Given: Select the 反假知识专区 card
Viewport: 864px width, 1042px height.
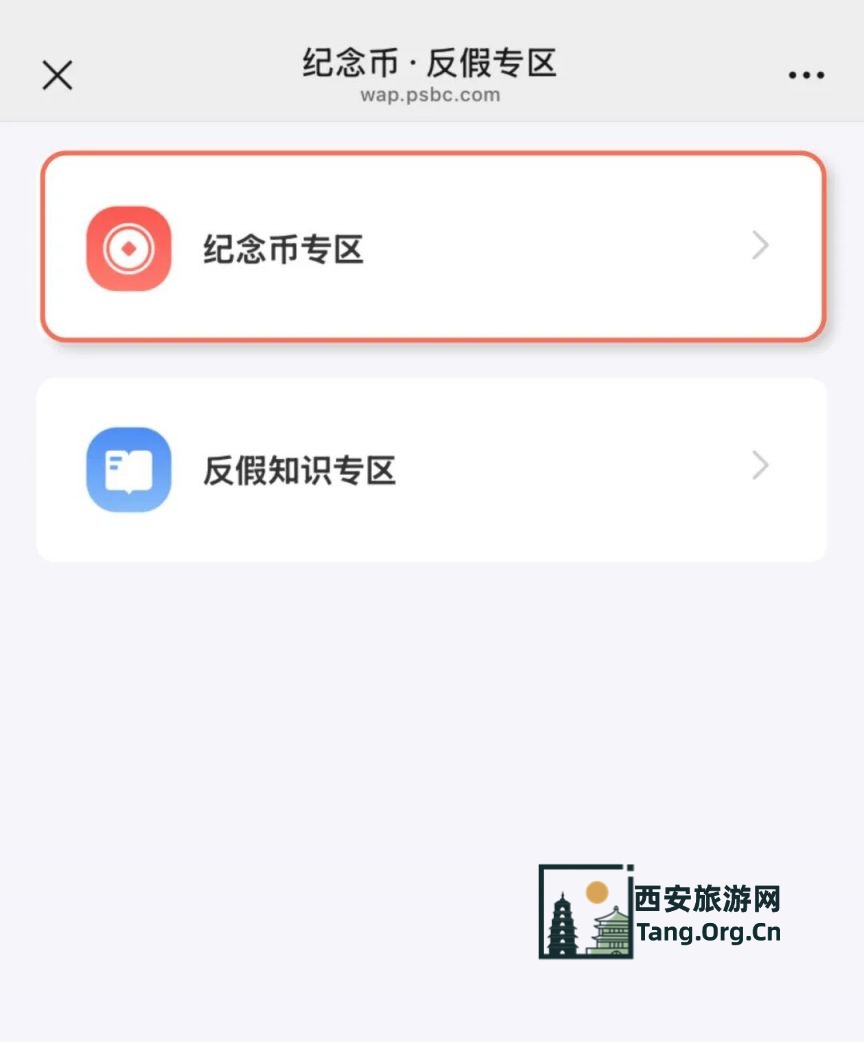Looking at the screenshot, I should coord(430,469).
